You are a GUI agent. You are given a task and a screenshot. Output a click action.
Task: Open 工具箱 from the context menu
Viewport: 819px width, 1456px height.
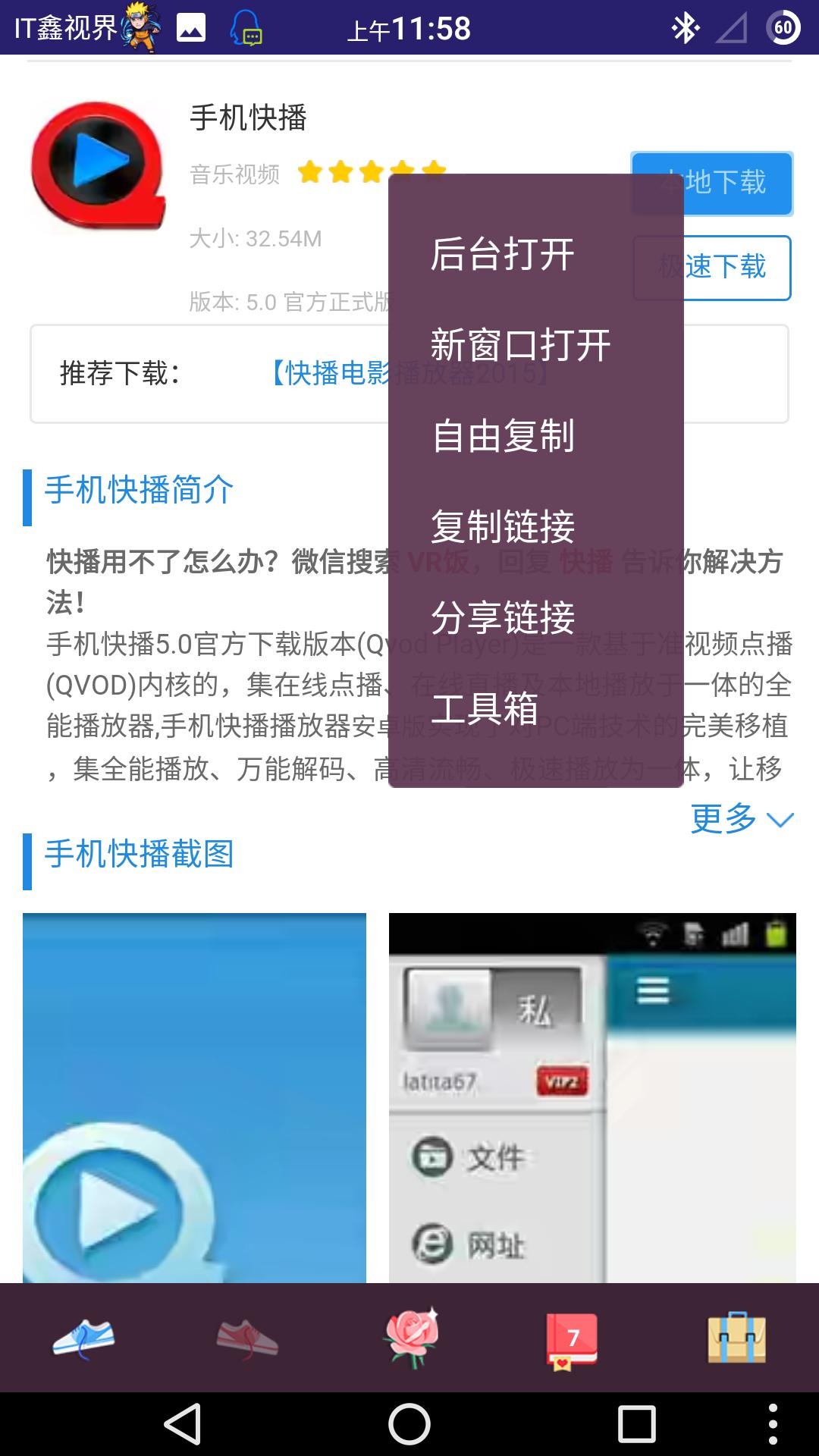click(488, 709)
